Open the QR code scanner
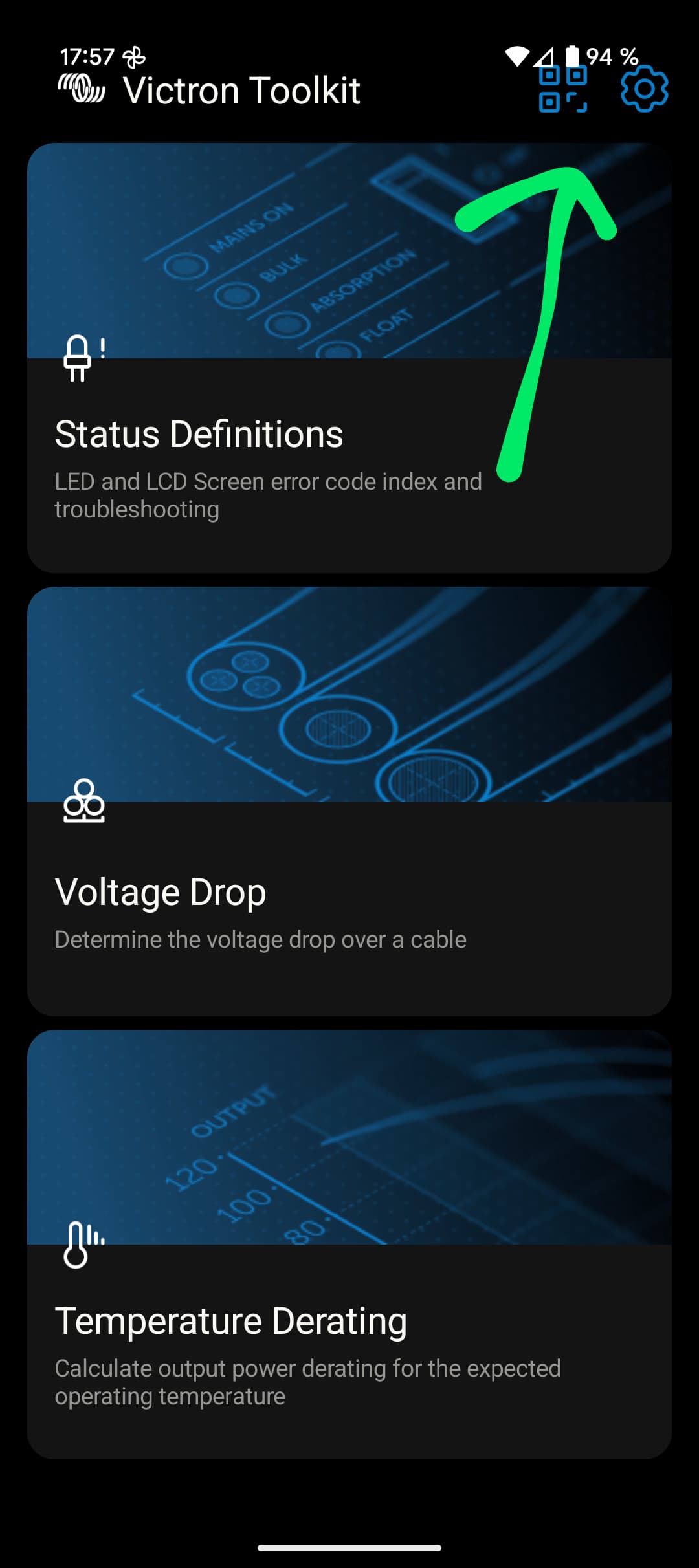This screenshot has width=699, height=1568. [562, 89]
